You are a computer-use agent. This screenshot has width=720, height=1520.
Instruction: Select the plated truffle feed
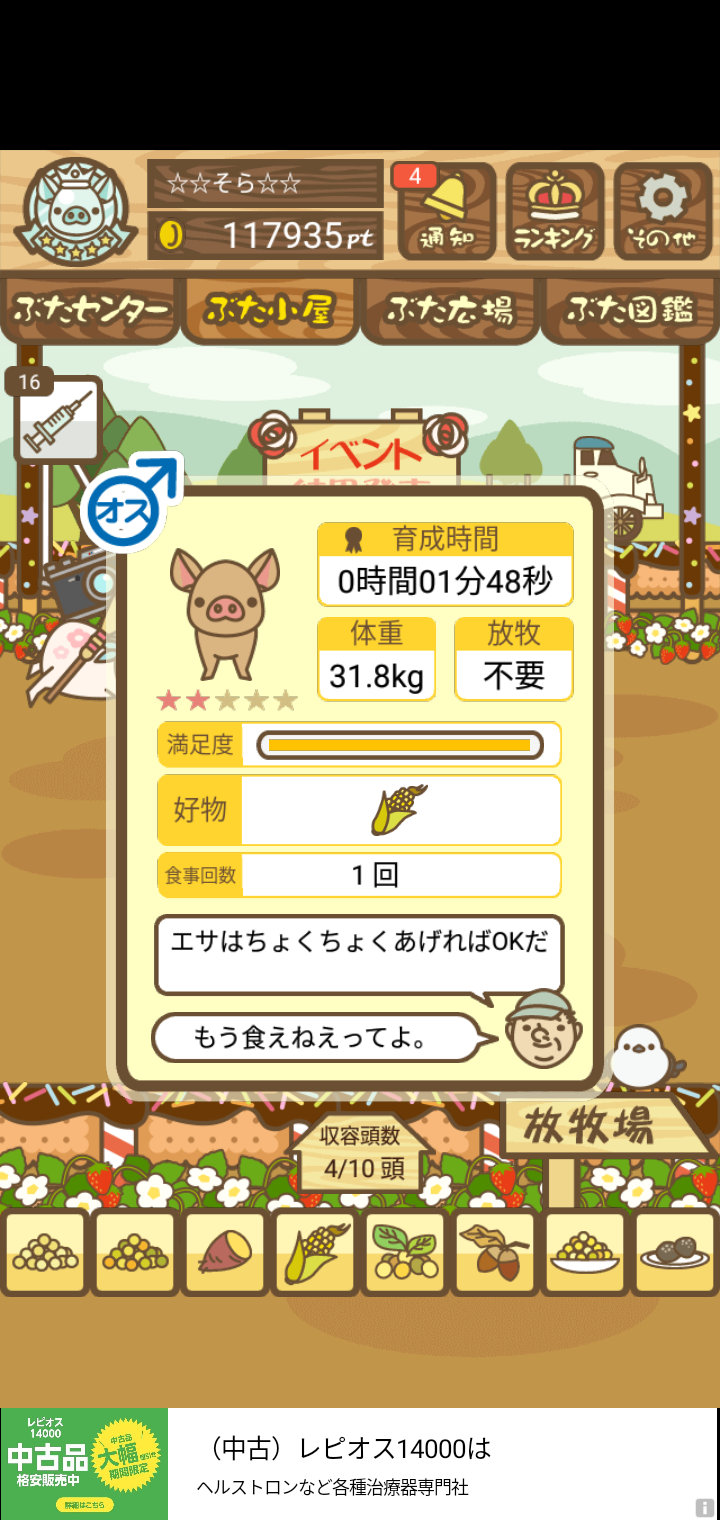pos(675,1253)
